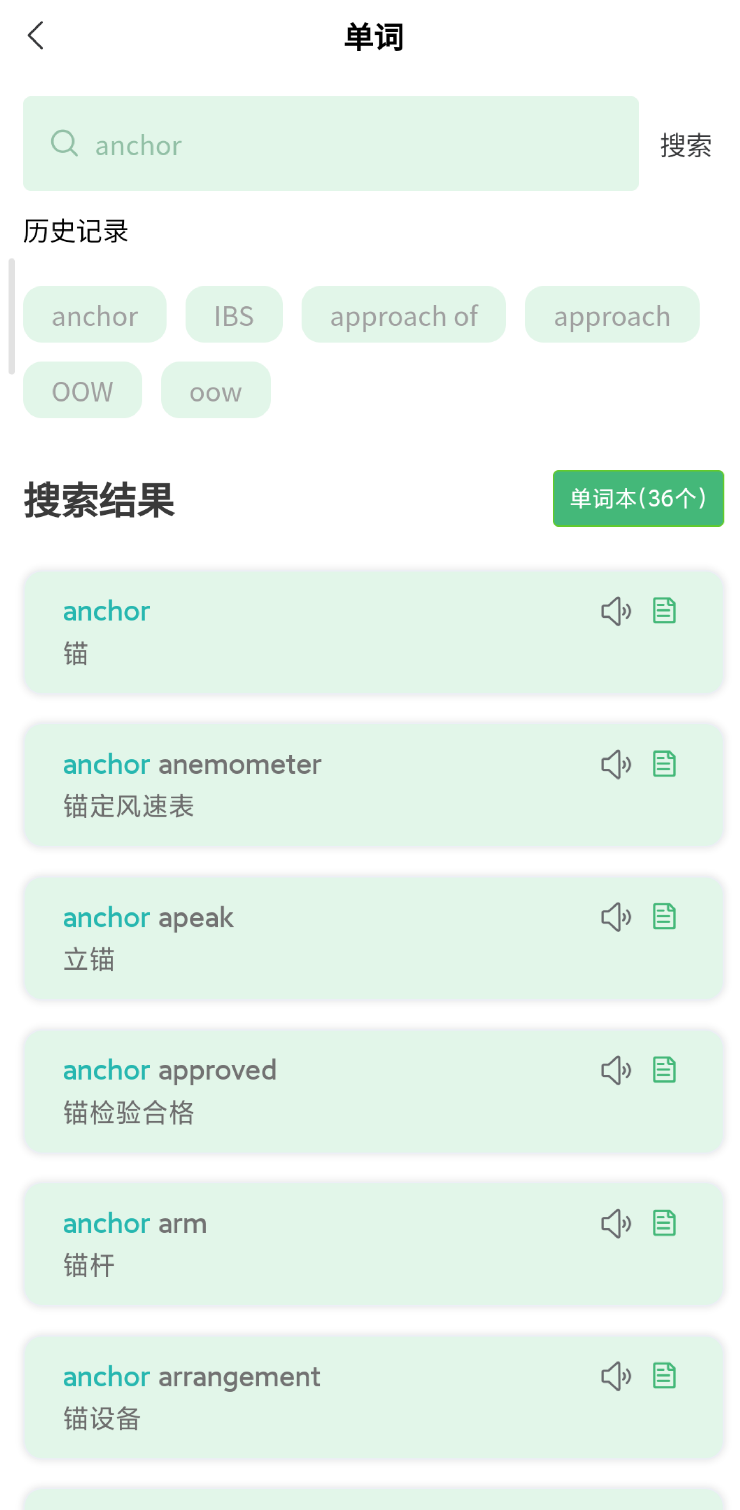Viewport: 740px width, 1510px height.
Task: Play audio for "anchor approved"
Action: click(x=616, y=1069)
